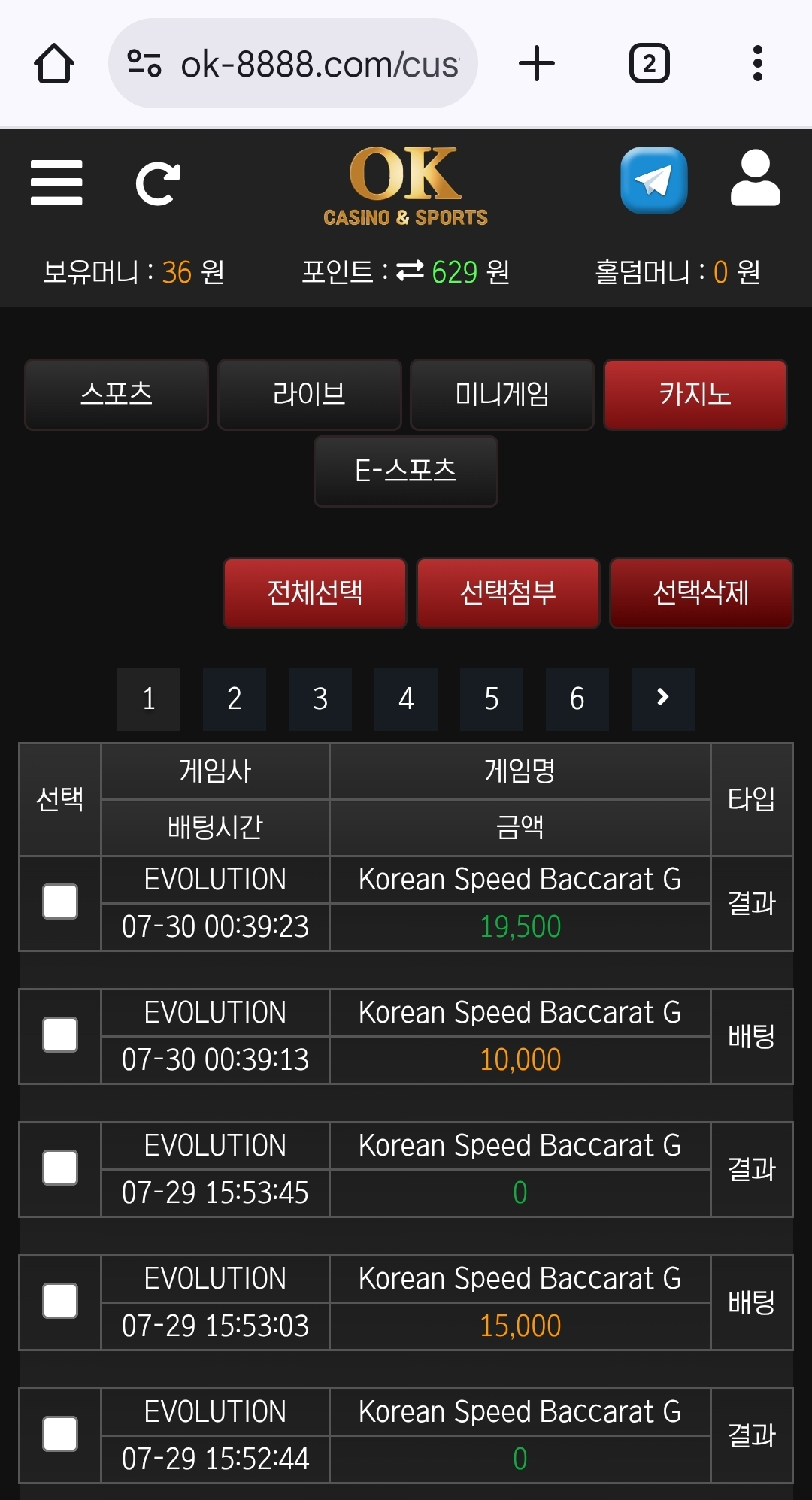Tap the 전체선택 button
The width and height of the screenshot is (812, 1500).
[315, 593]
